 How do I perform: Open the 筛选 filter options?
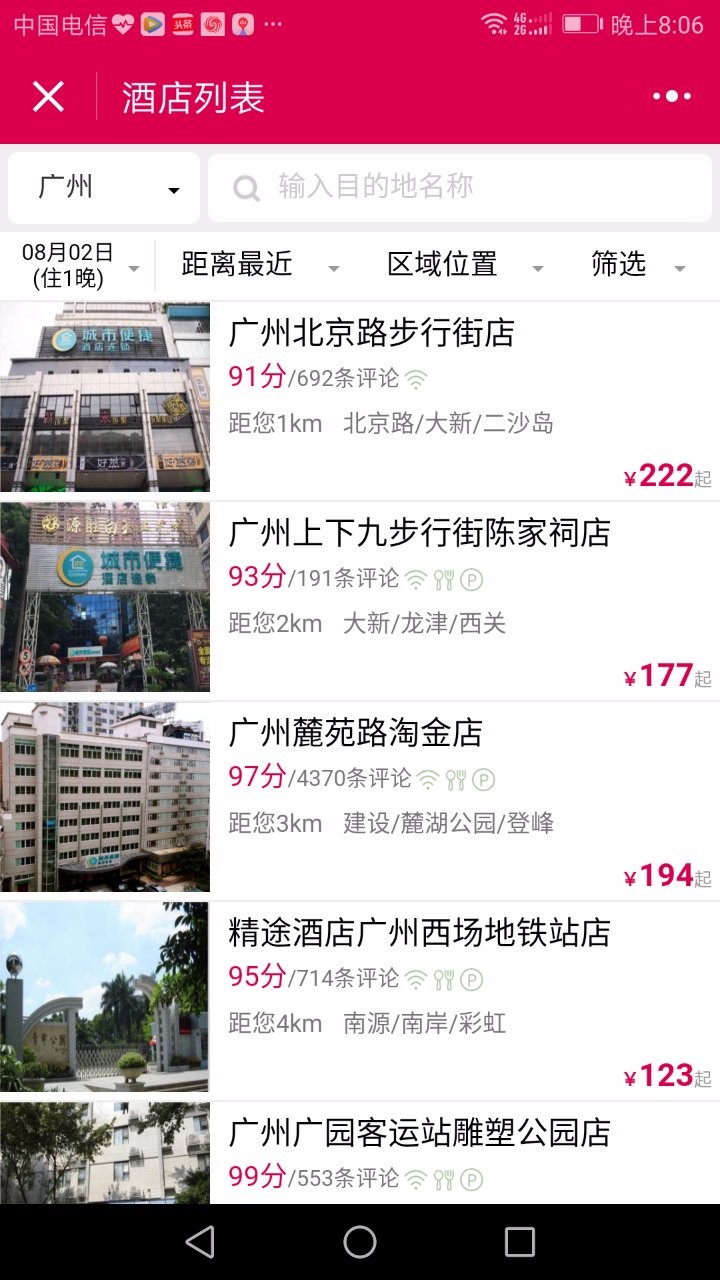pos(640,265)
